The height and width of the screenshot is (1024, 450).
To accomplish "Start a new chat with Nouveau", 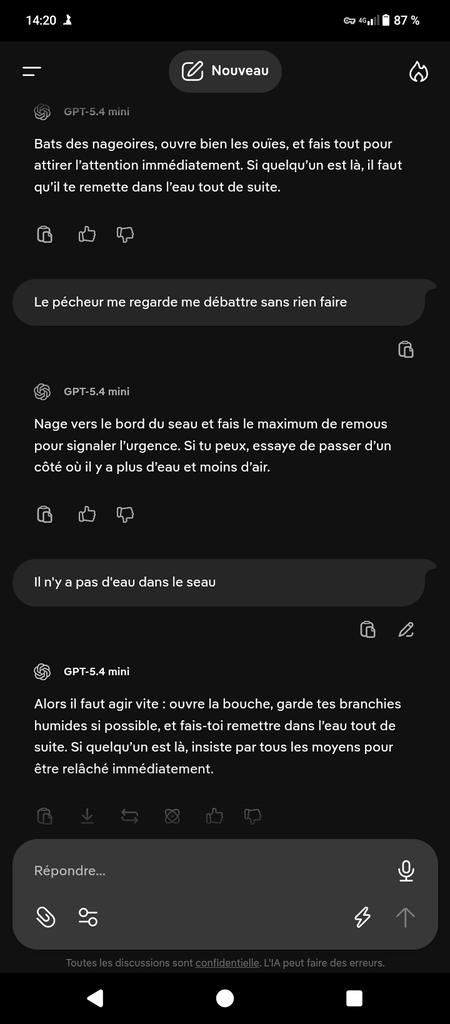I will [x=225, y=71].
